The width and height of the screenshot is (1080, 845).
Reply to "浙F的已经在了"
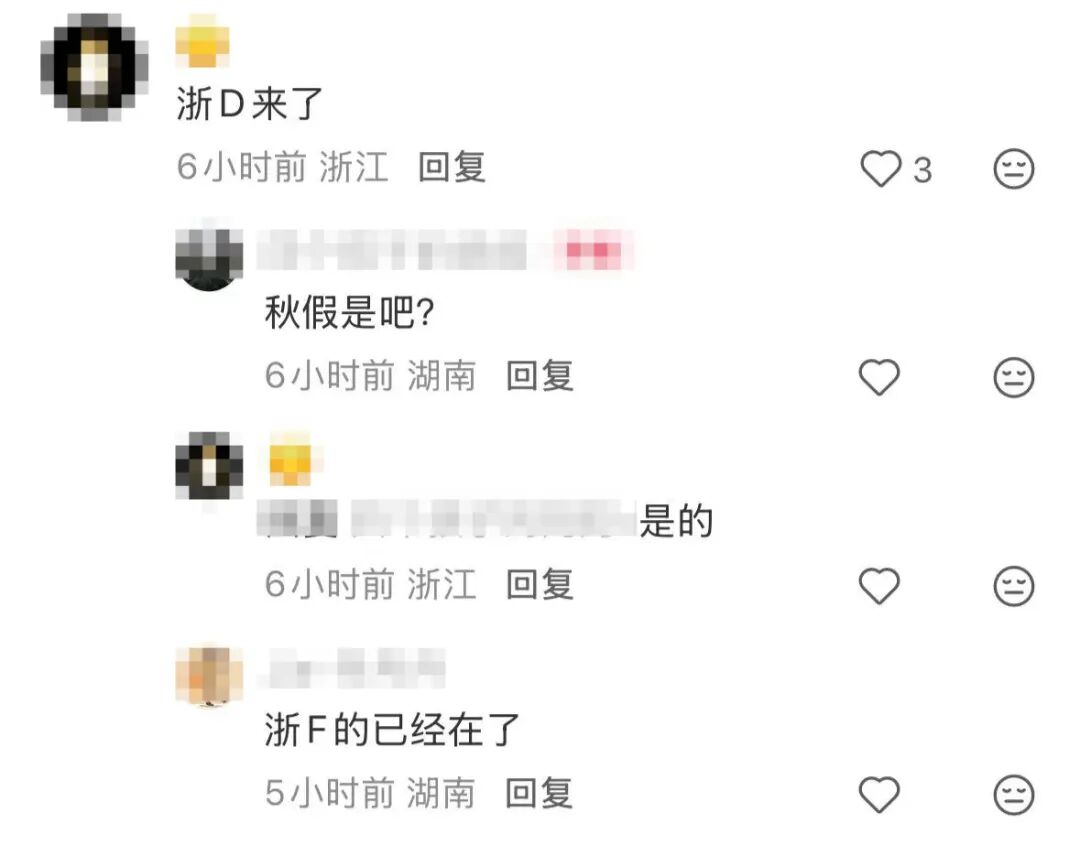click(540, 794)
